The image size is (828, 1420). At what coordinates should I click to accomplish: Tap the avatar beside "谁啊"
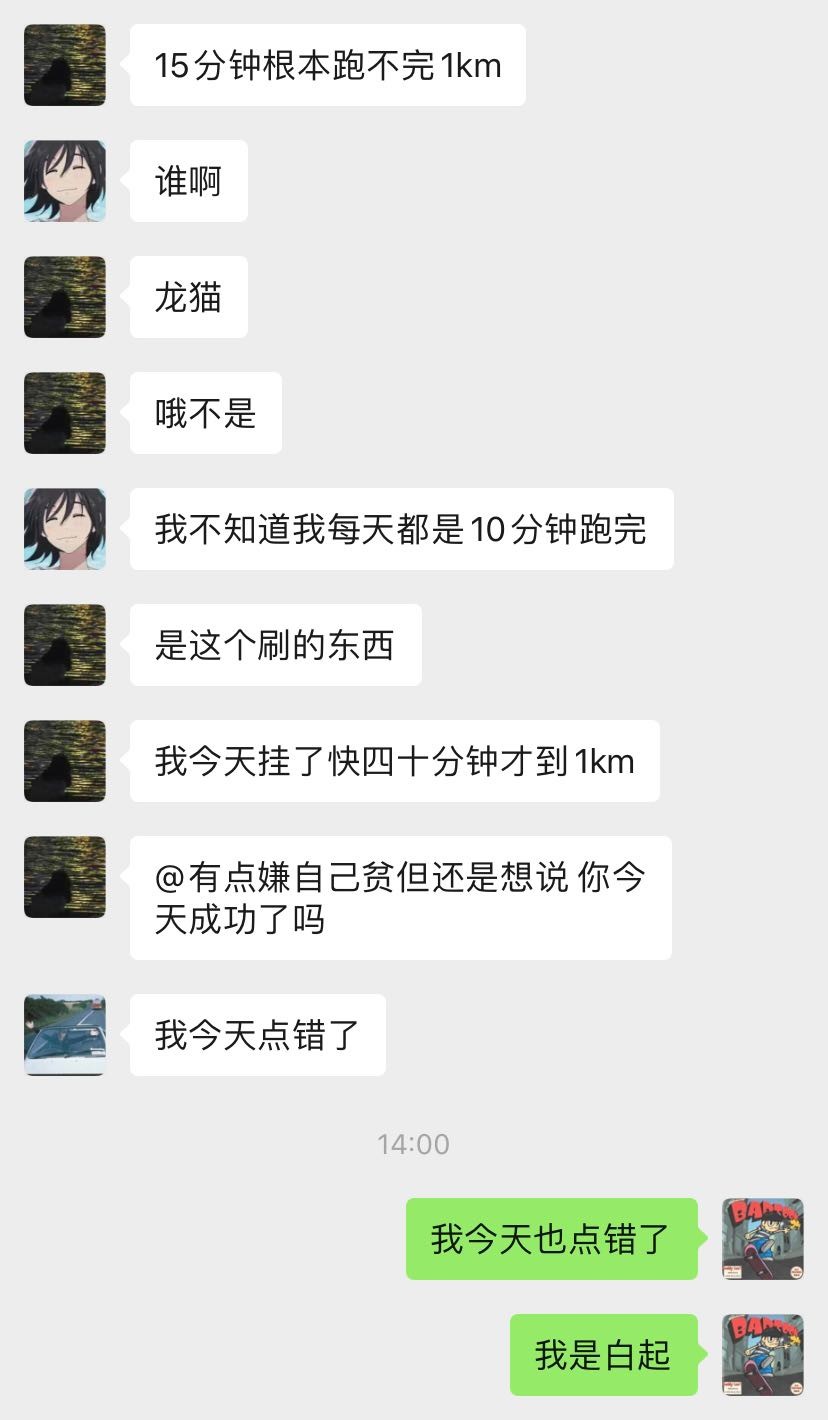tap(65, 181)
